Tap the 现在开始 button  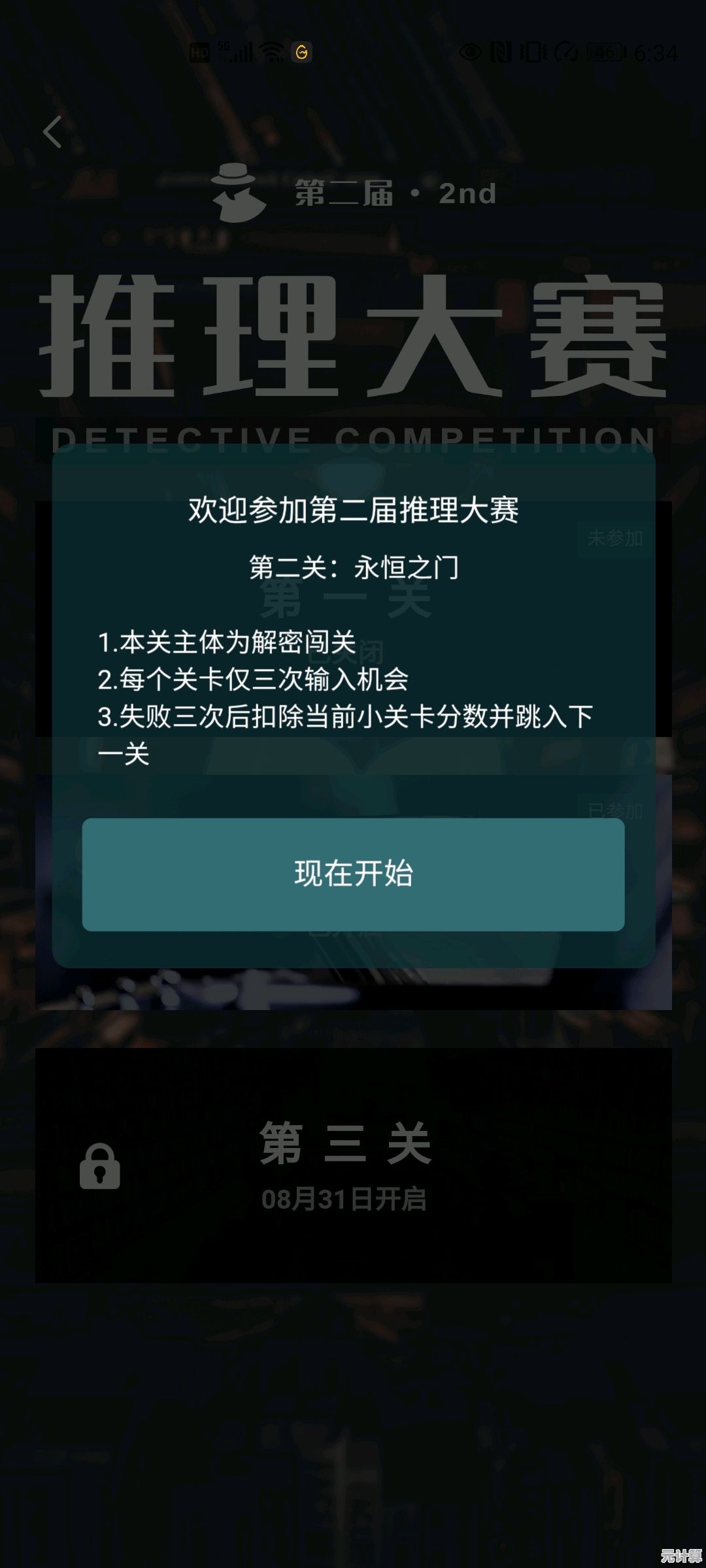point(353,874)
